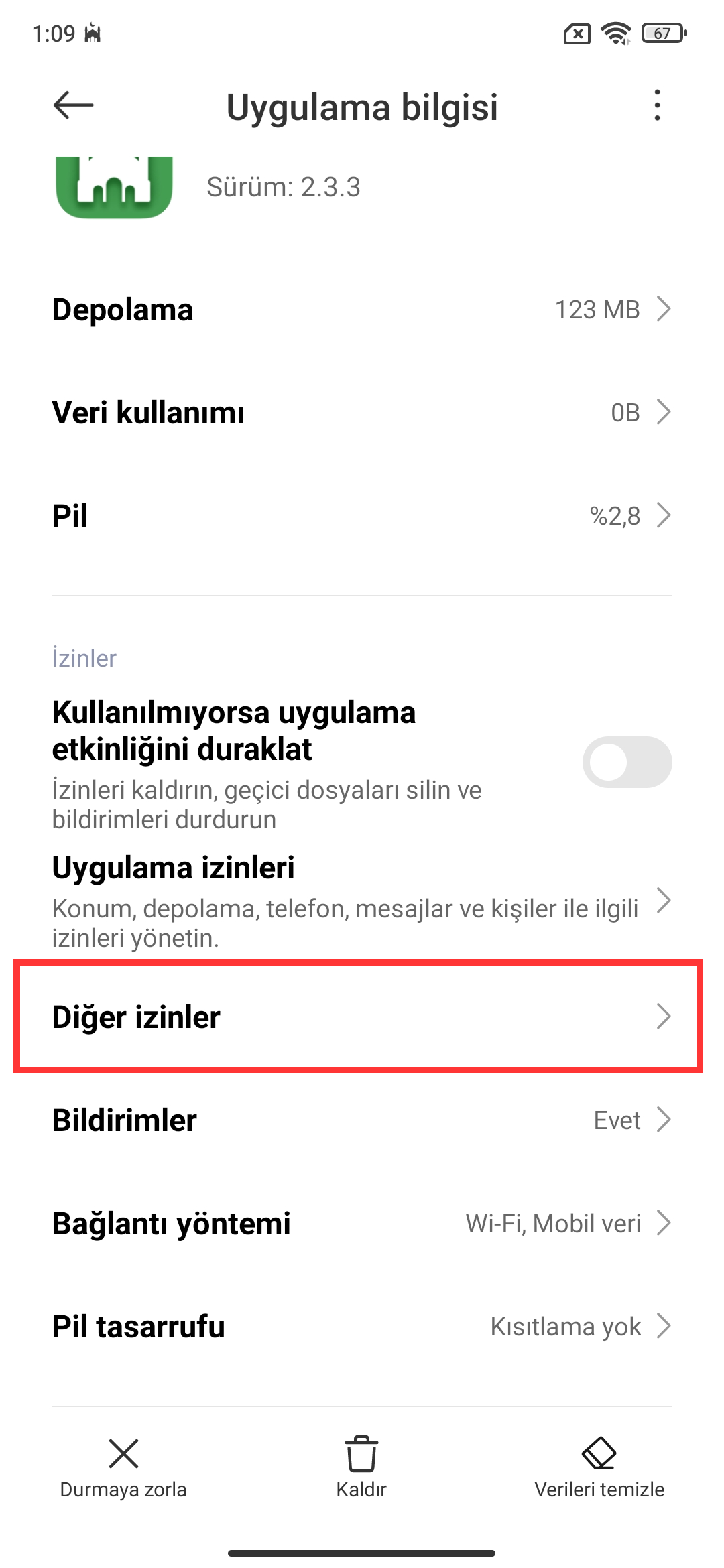Open the three-dot overflow menu
This screenshot has width=724, height=1568.
657,105
